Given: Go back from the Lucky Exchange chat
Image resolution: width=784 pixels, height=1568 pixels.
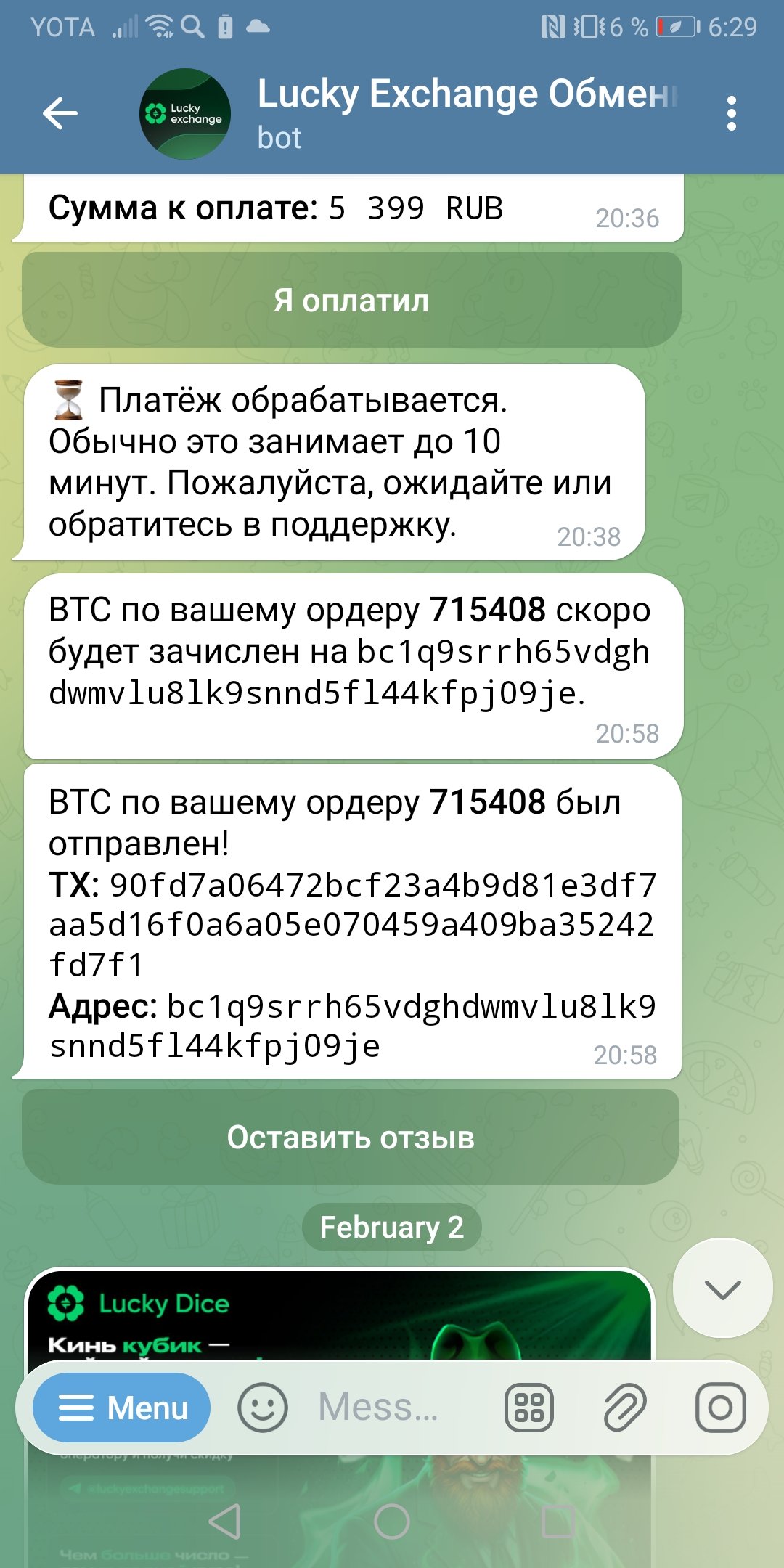Looking at the screenshot, I should pyautogui.click(x=60, y=113).
